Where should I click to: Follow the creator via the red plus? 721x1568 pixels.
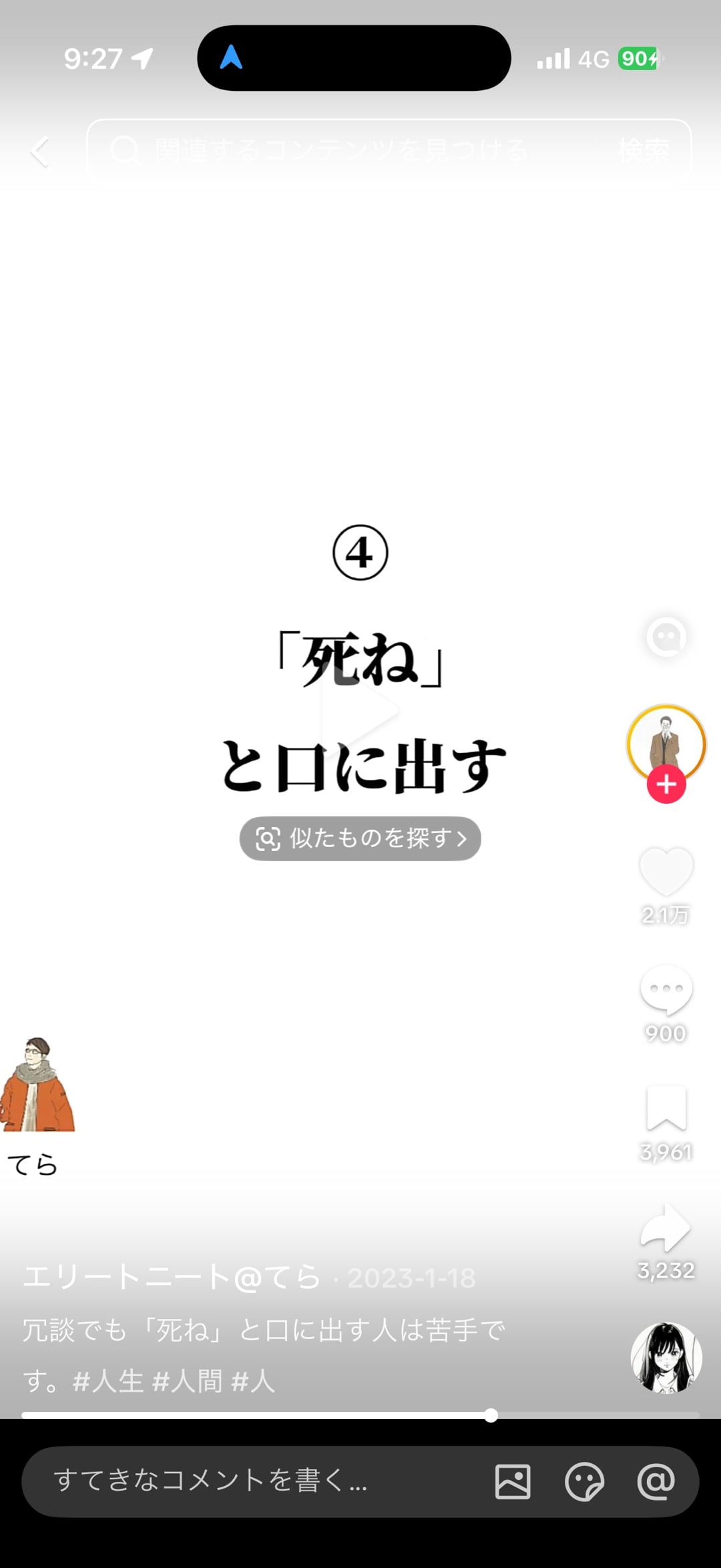click(666, 784)
